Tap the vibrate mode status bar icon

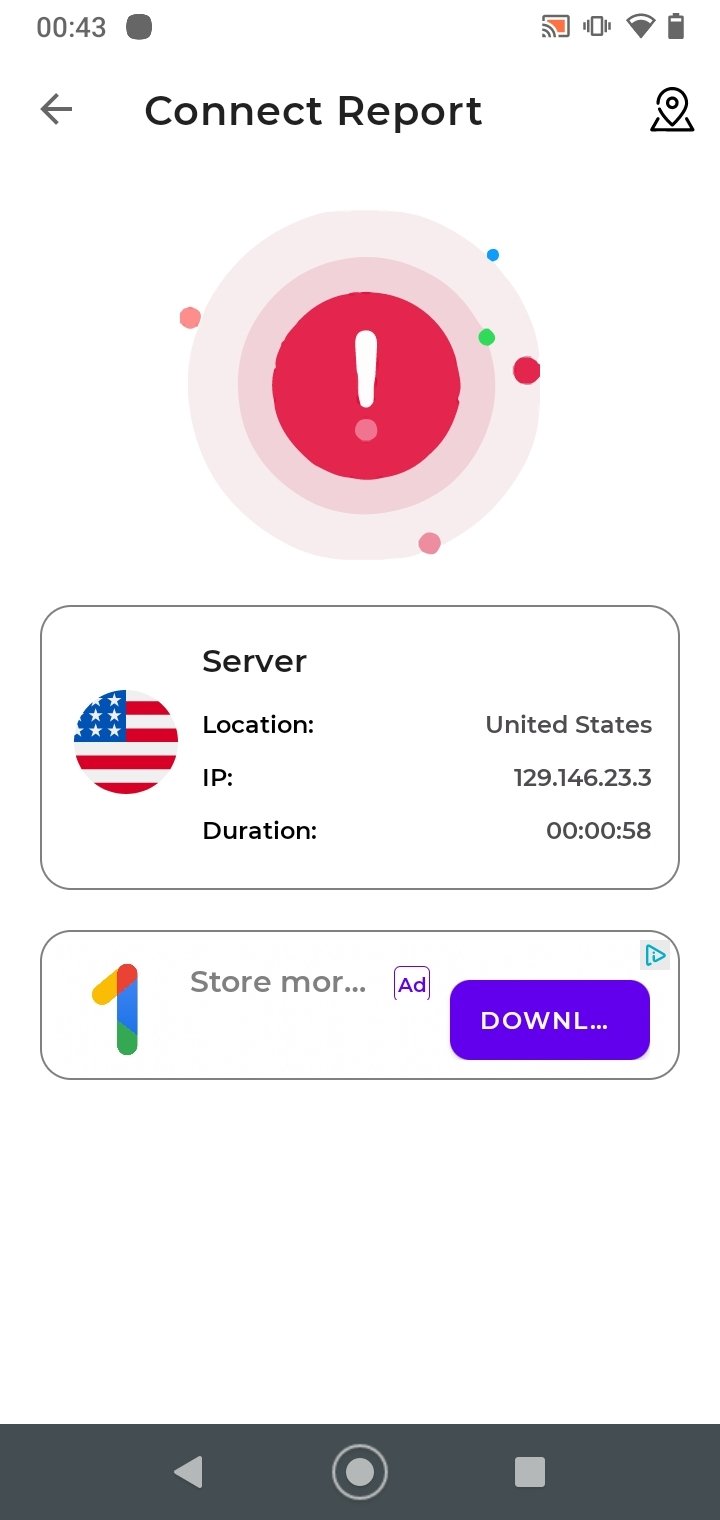coord(596,26)
